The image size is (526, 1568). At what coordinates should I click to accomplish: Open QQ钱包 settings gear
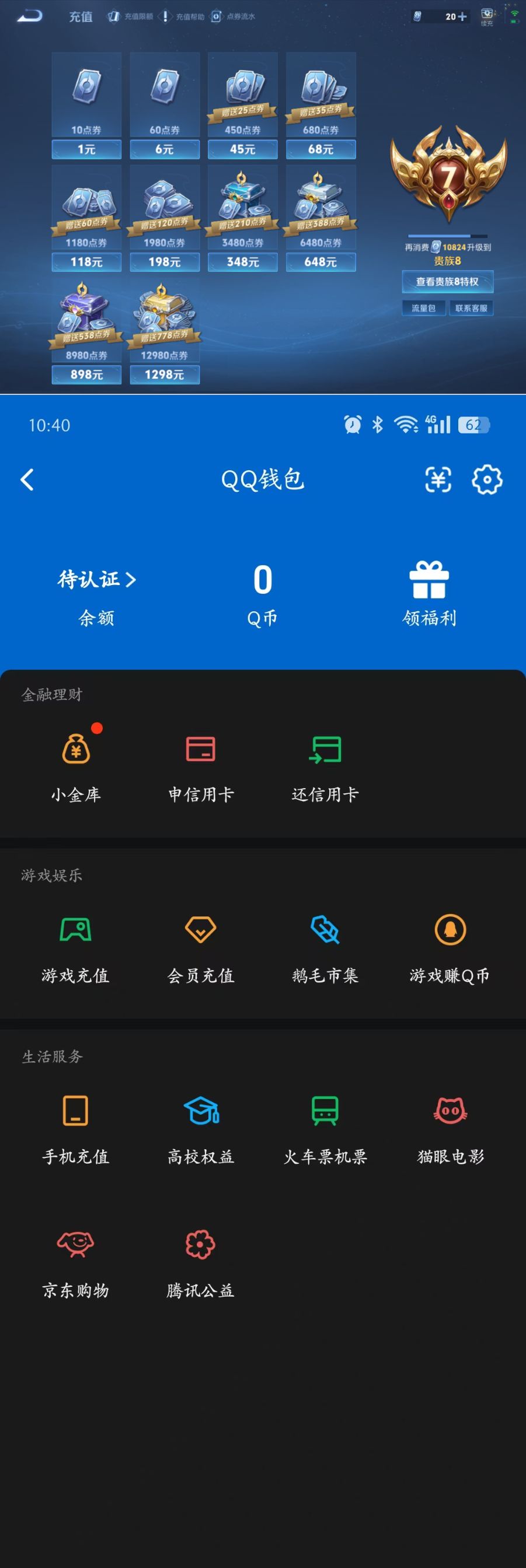[x=486, y=480]
